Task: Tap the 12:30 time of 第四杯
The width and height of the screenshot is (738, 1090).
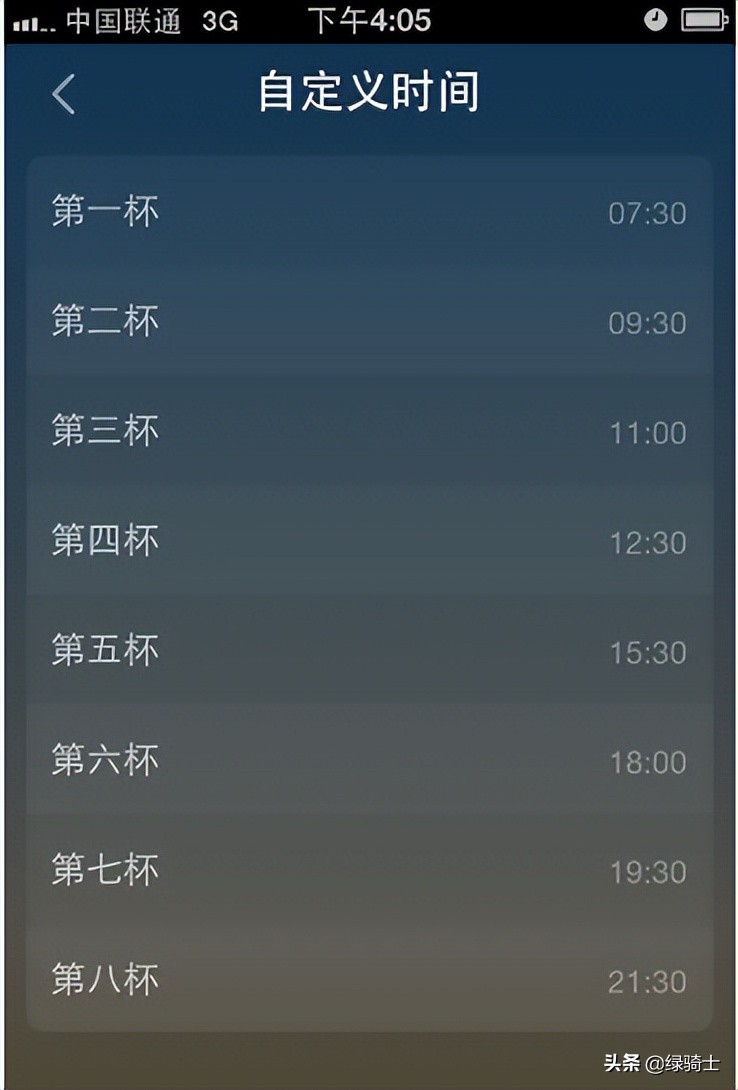Action: (x=649, y=542)
